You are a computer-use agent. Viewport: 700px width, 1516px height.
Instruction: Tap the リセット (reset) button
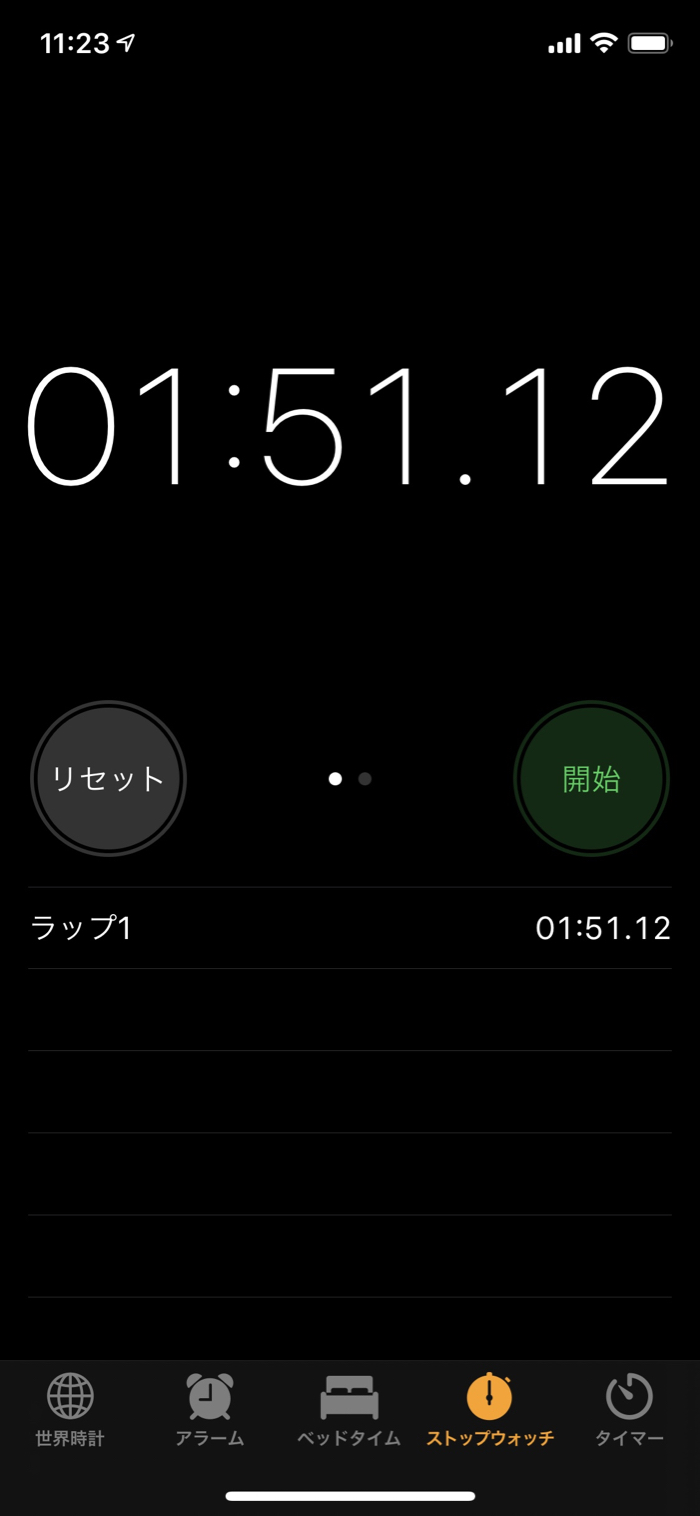pos(108,779)
